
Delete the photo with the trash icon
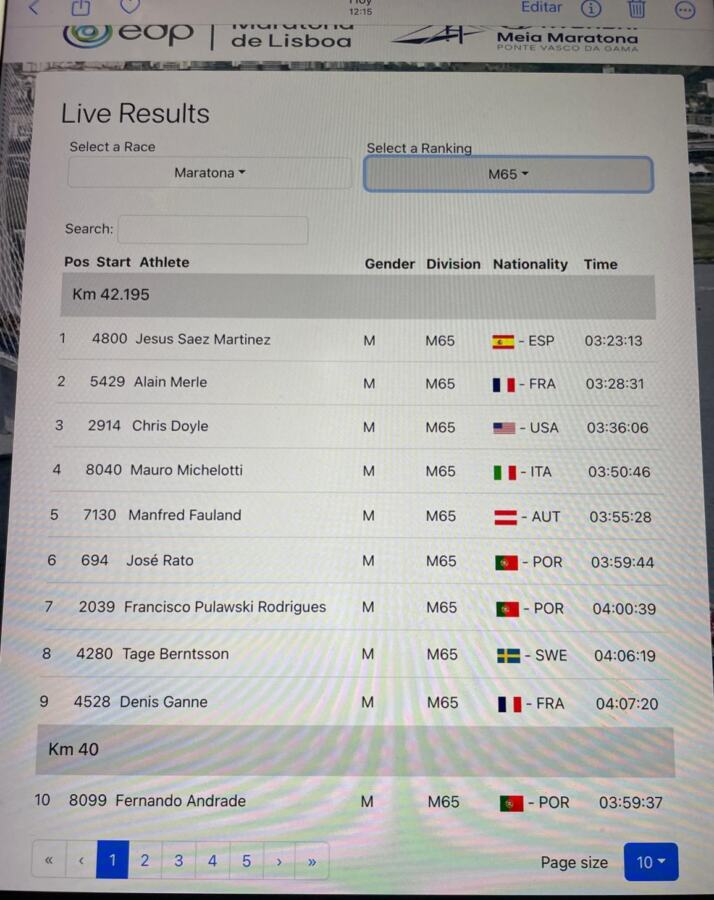pyautogui.click(x=637, y=8)
